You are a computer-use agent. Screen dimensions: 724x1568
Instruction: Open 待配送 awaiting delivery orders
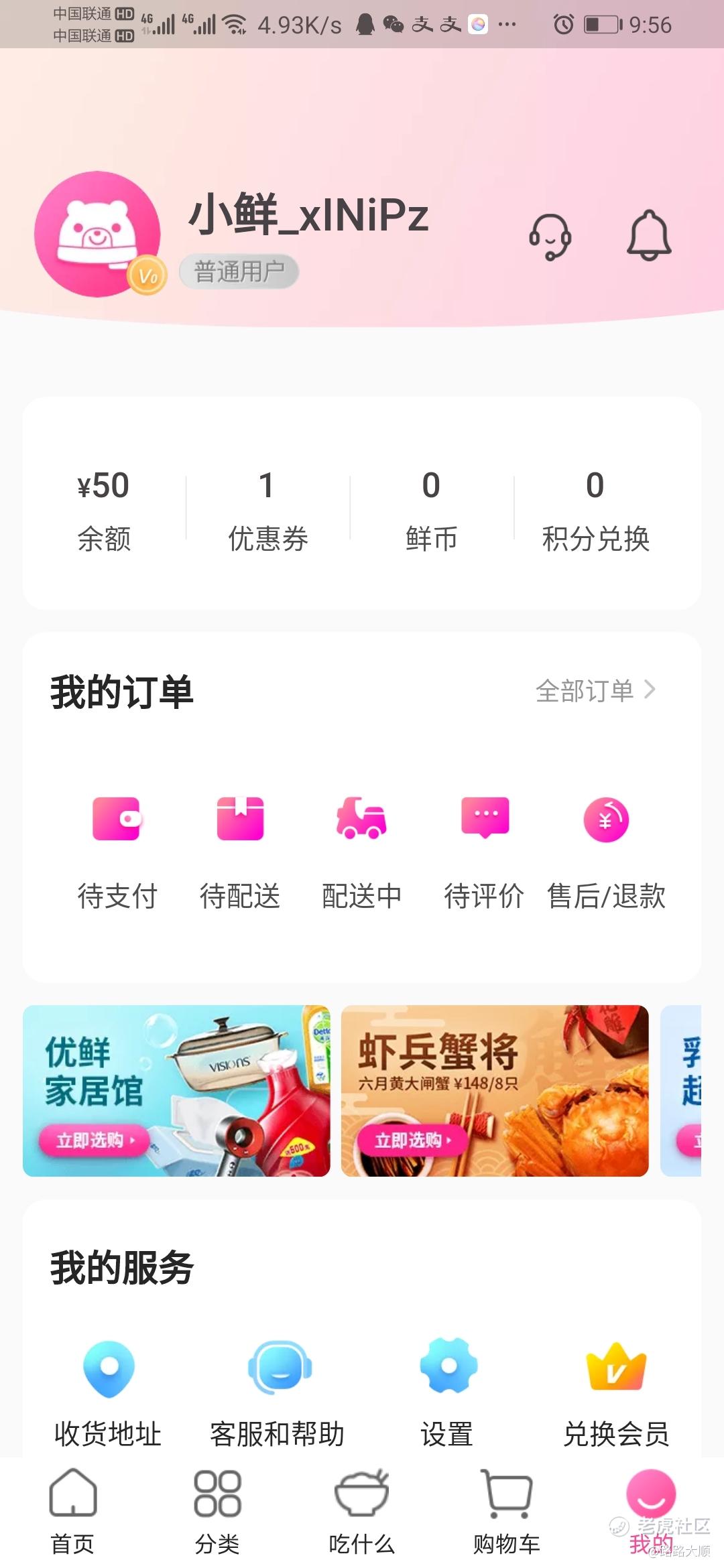pos(239,852)
